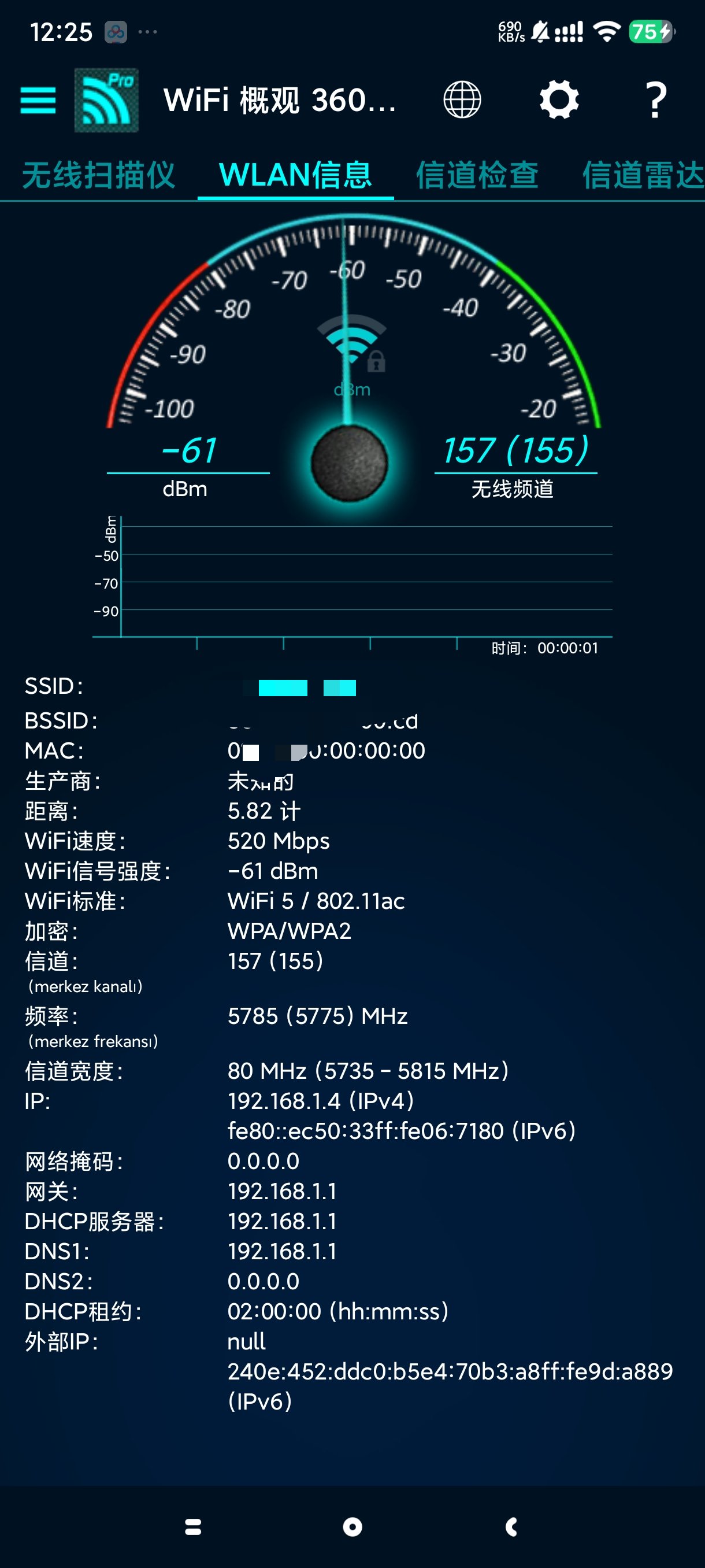Switch to the 信道检查 tab
This screenshot has height=1568, width=705.
pos(477,175)
